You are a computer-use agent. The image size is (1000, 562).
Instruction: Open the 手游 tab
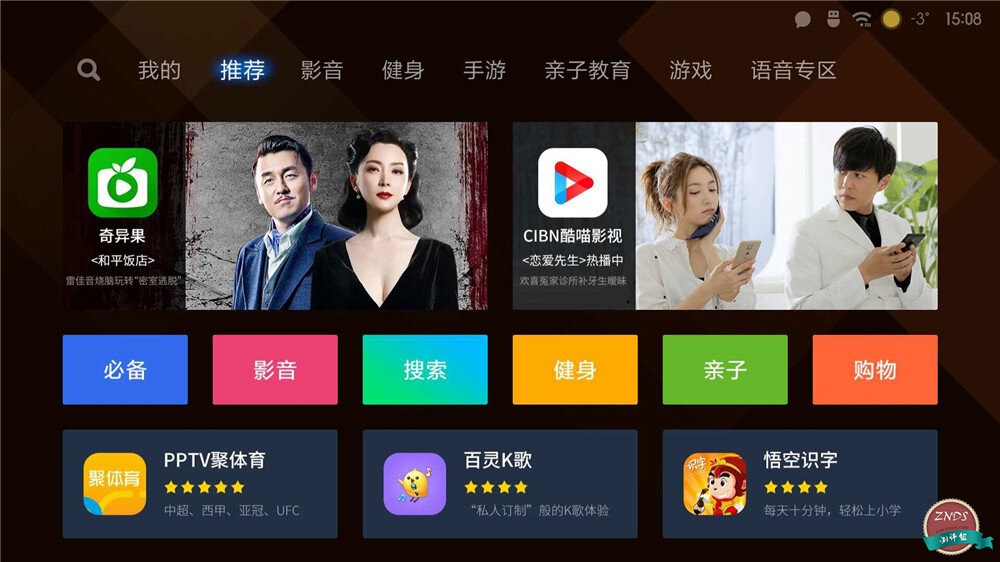click(485, 70)
